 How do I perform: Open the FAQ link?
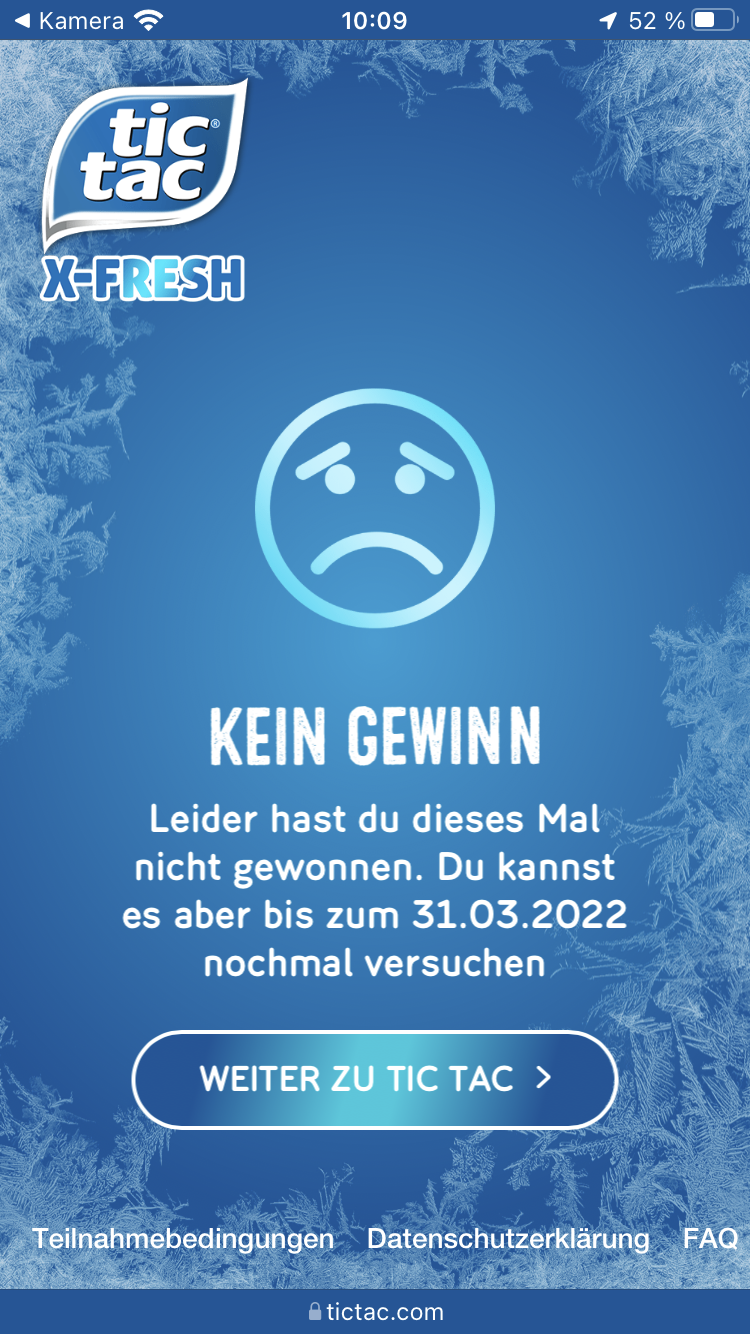click(x=710, y=1239)
